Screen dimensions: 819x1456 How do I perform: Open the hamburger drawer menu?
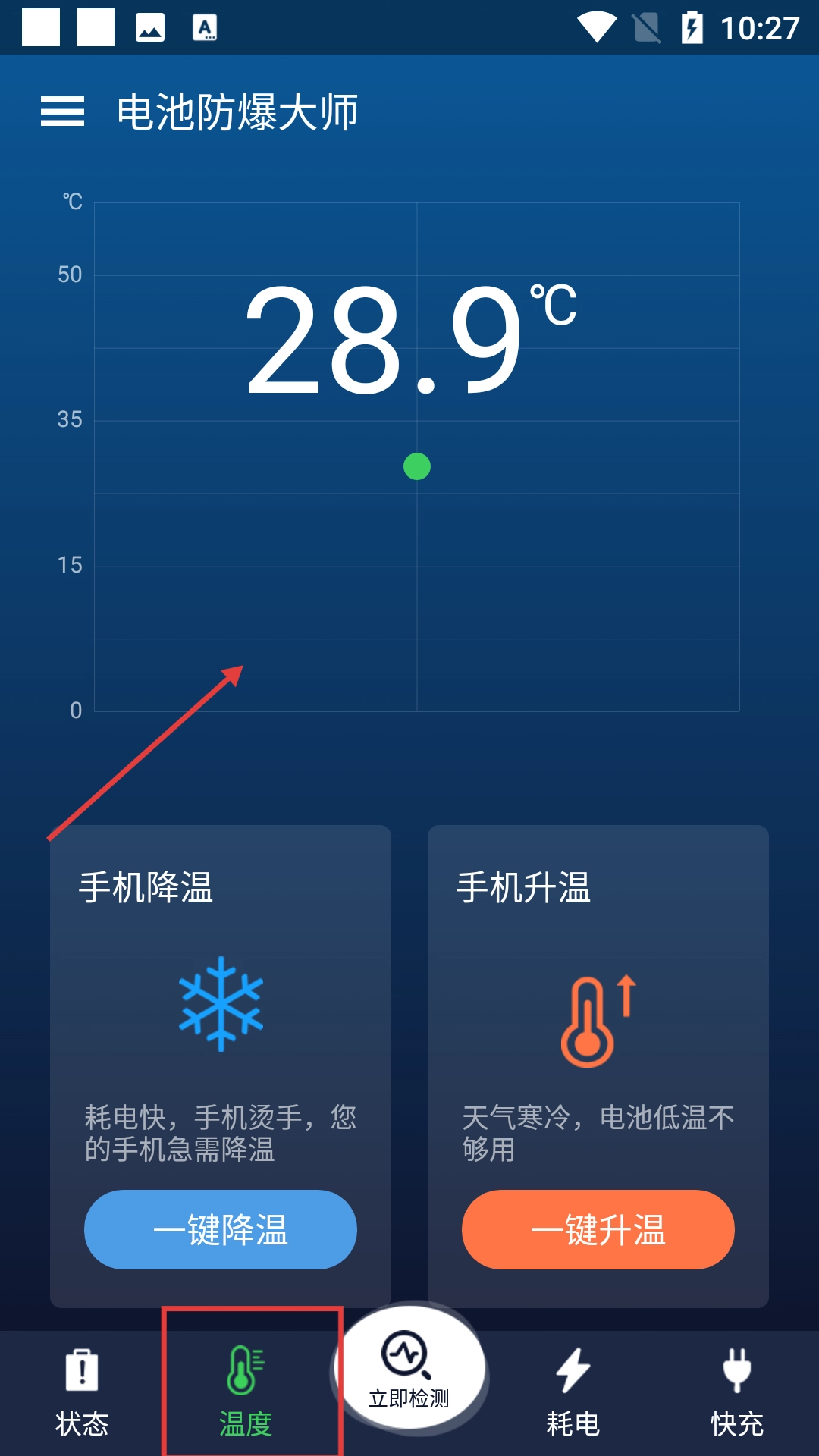click(62, 111)
